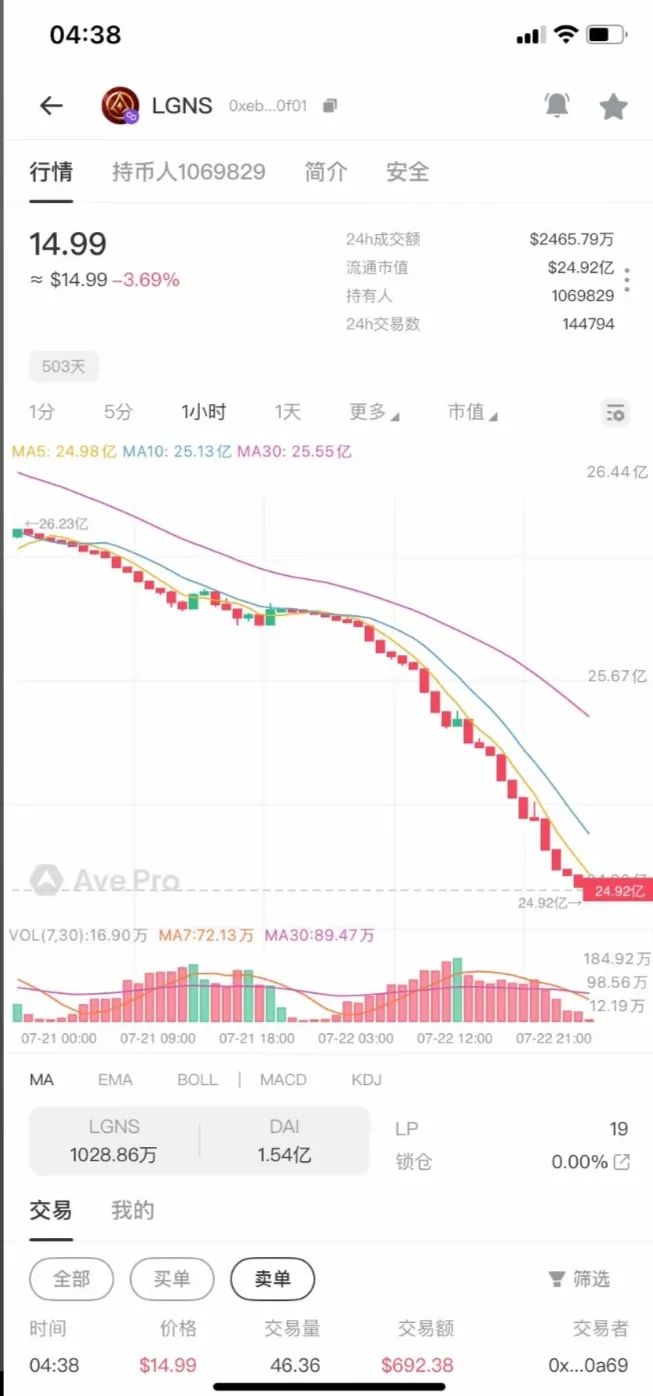
Task: Select the 5分 chart interval
Action: [118, 412]
